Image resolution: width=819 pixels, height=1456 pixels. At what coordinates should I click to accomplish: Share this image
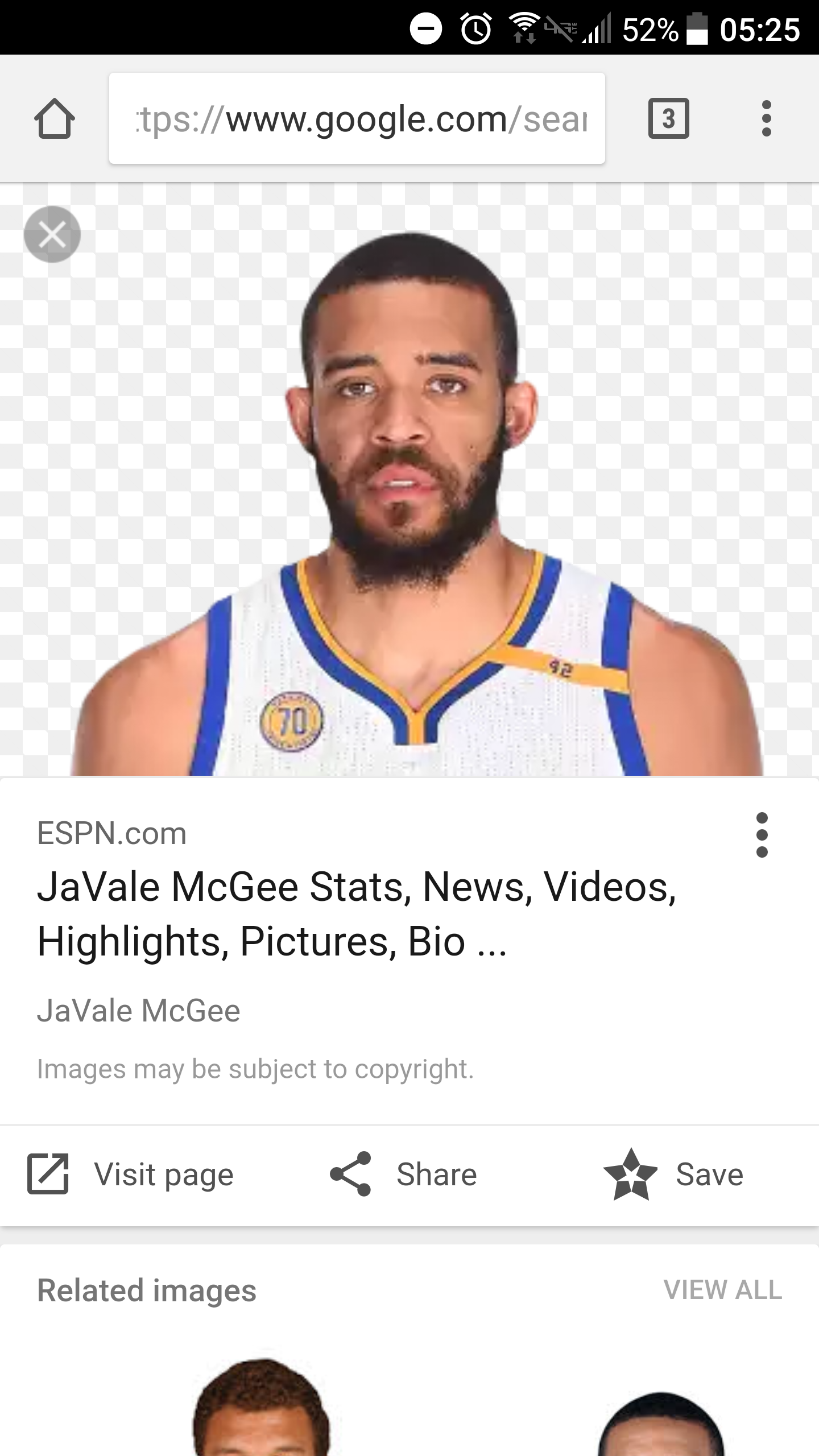click(x=404, y=1174)
